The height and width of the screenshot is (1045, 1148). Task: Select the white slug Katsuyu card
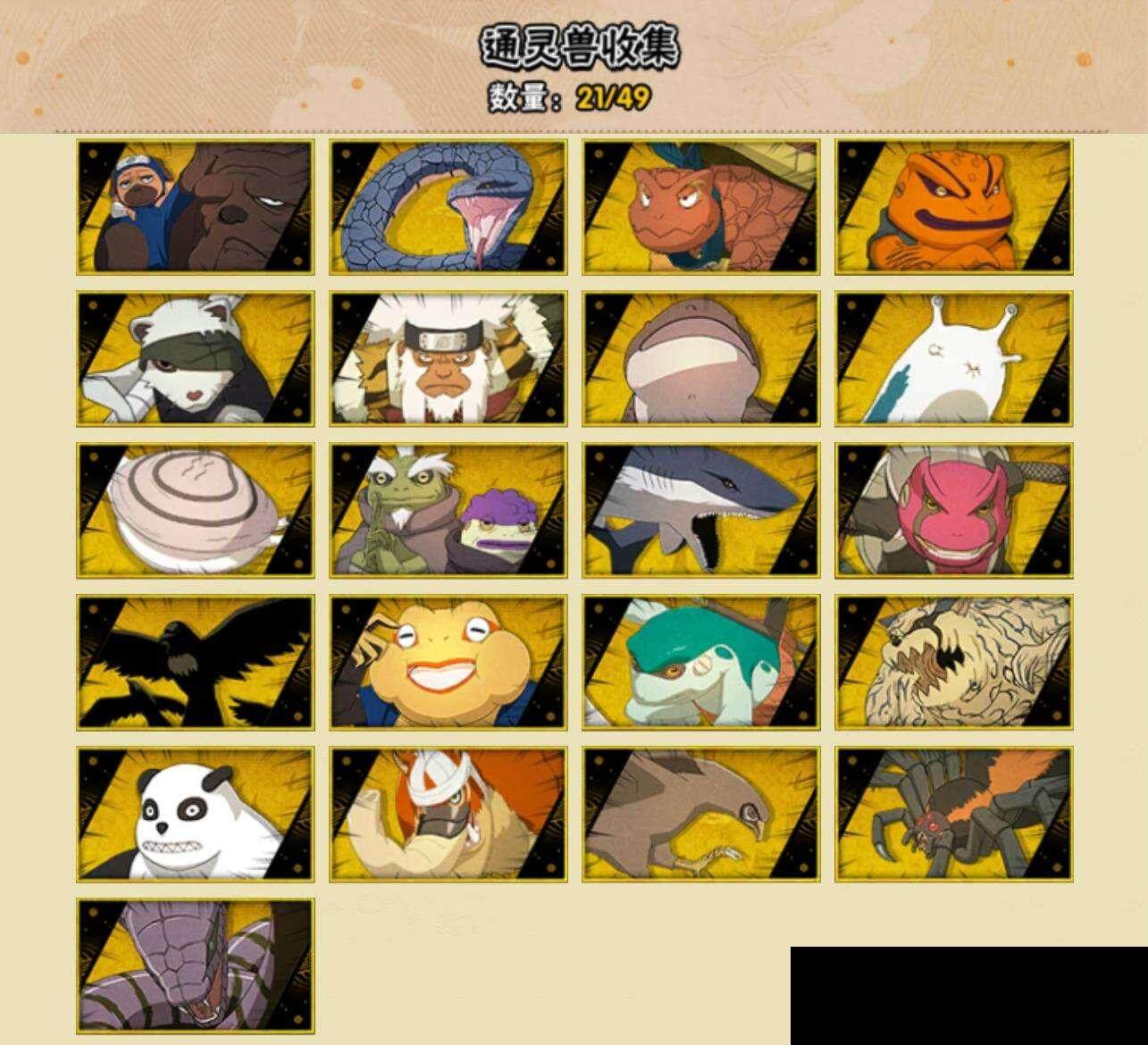954,359
